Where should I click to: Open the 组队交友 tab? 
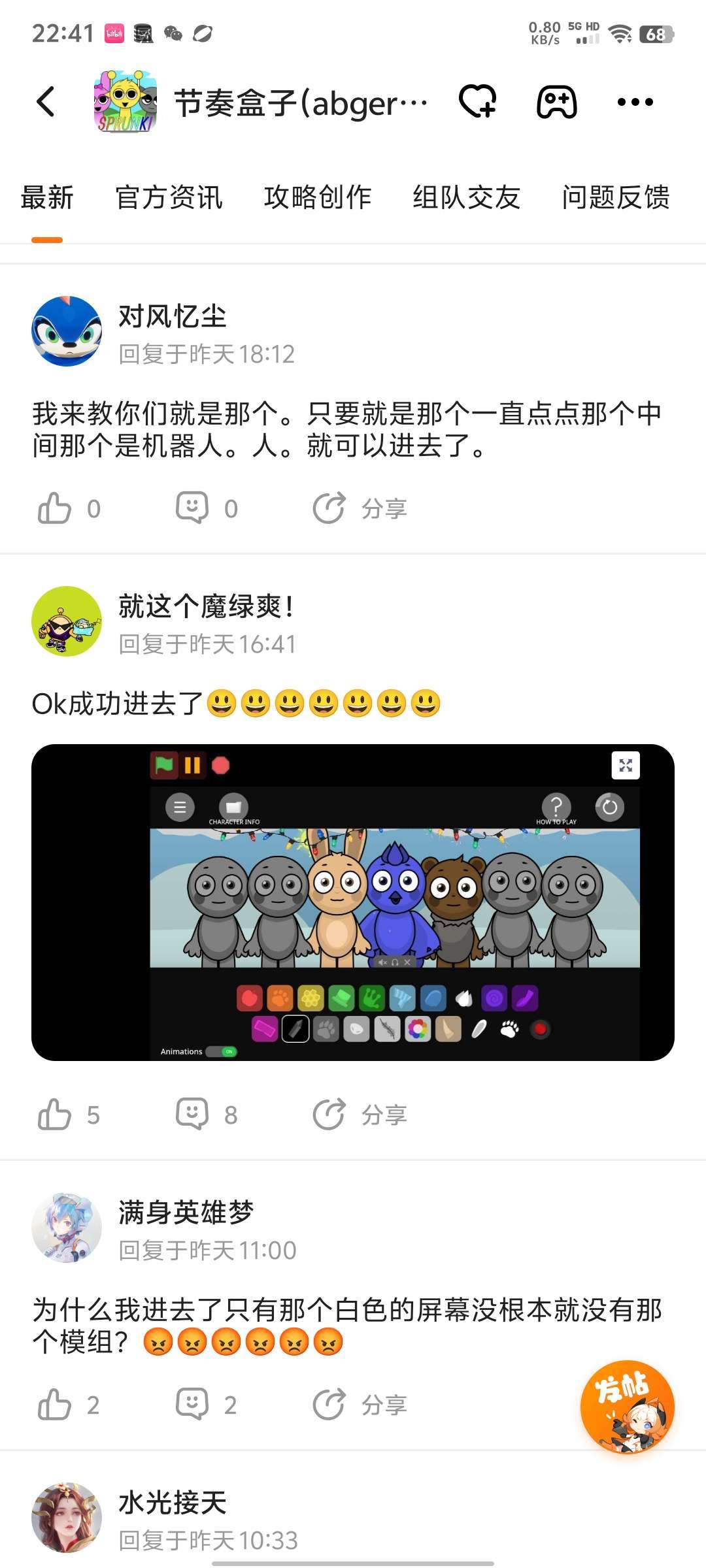(x=466, y=197)
